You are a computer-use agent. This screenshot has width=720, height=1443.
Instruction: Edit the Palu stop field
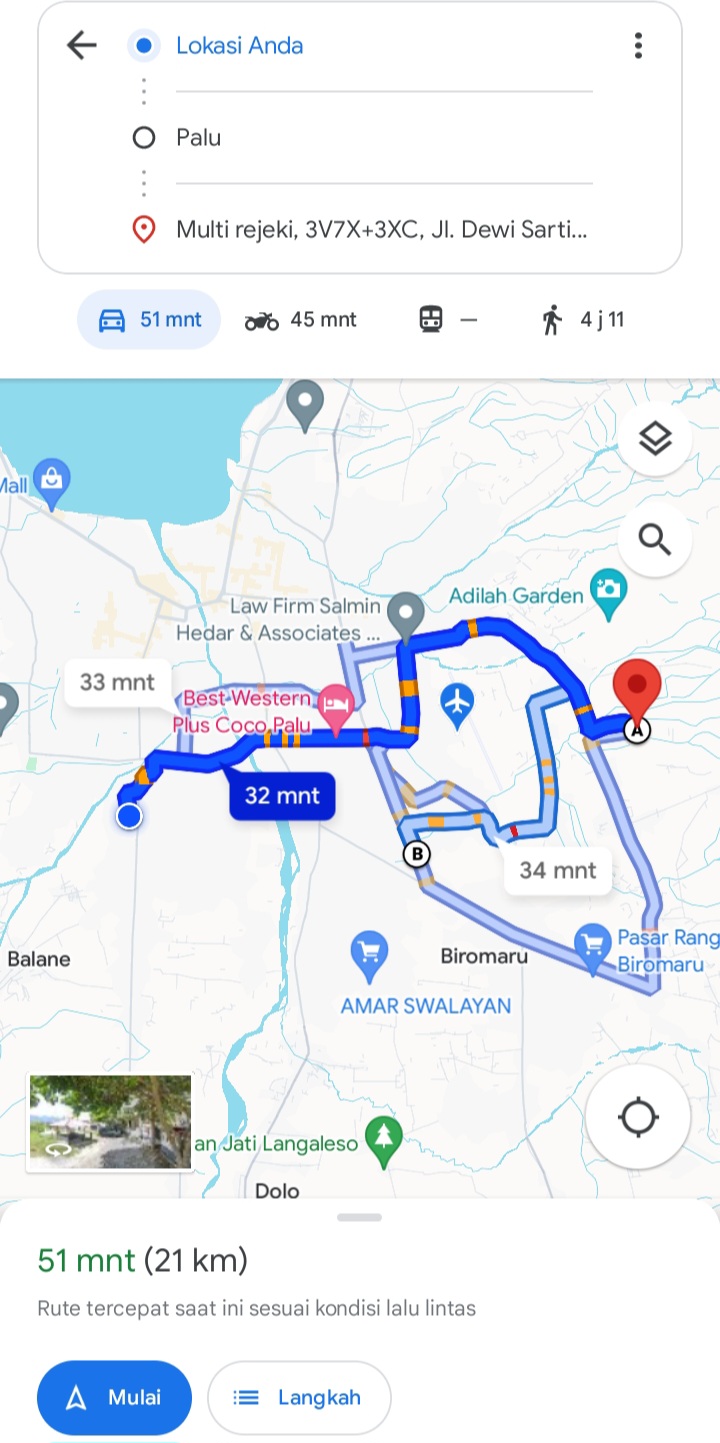pyautogui.click(x=384, y=138)
